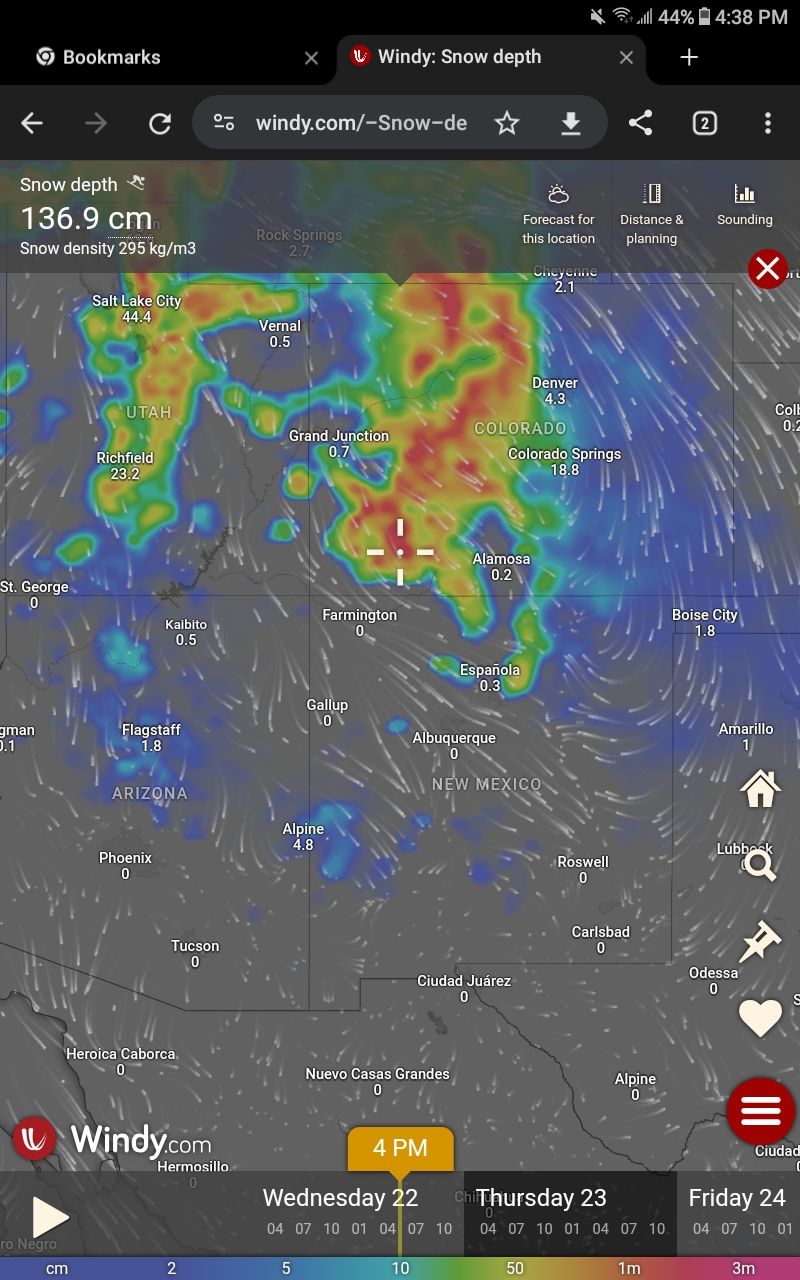Open the tab switcher showing 2 tabs

(x=704, y=123)
